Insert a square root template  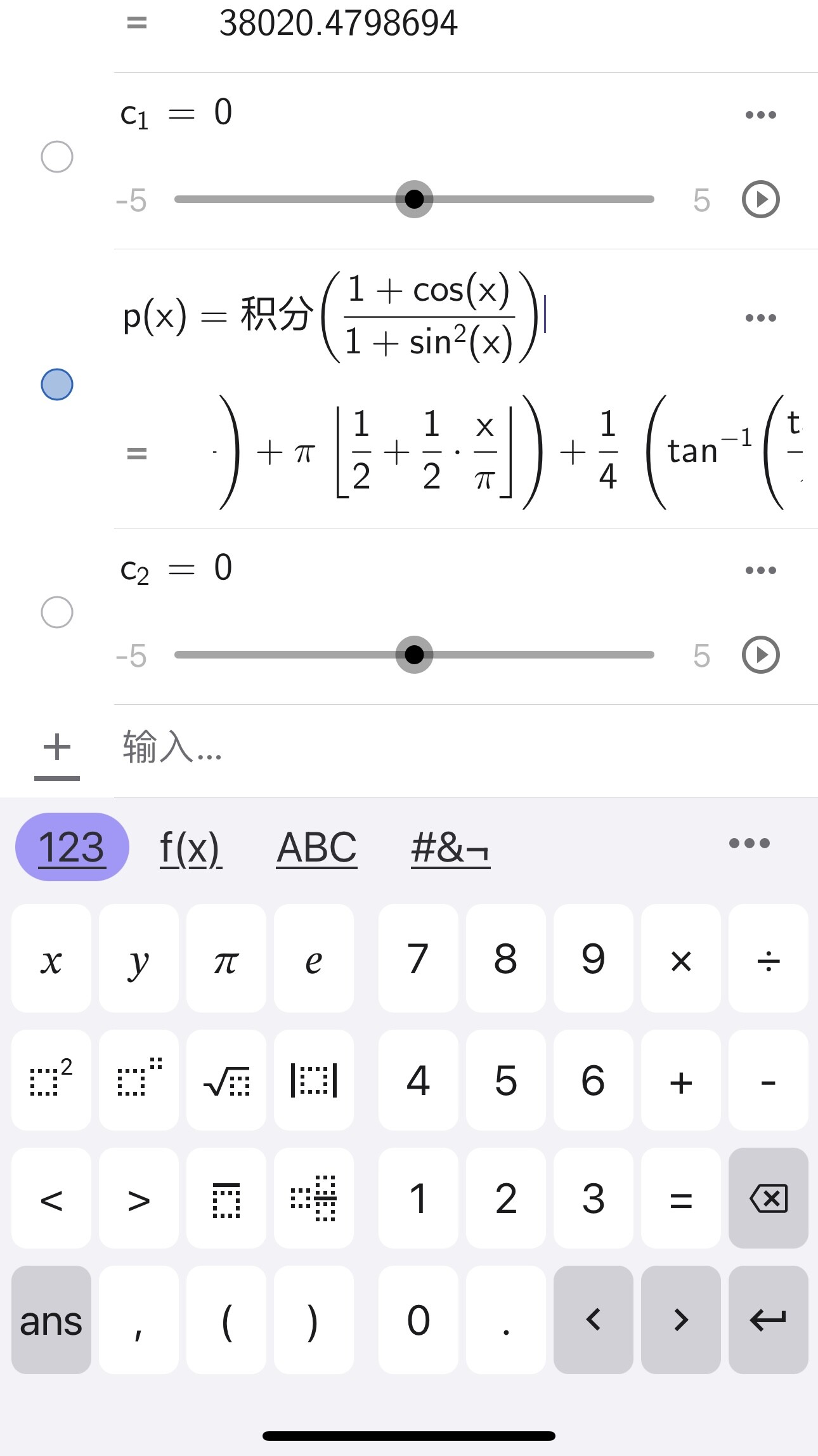[x=226, y=1080]
